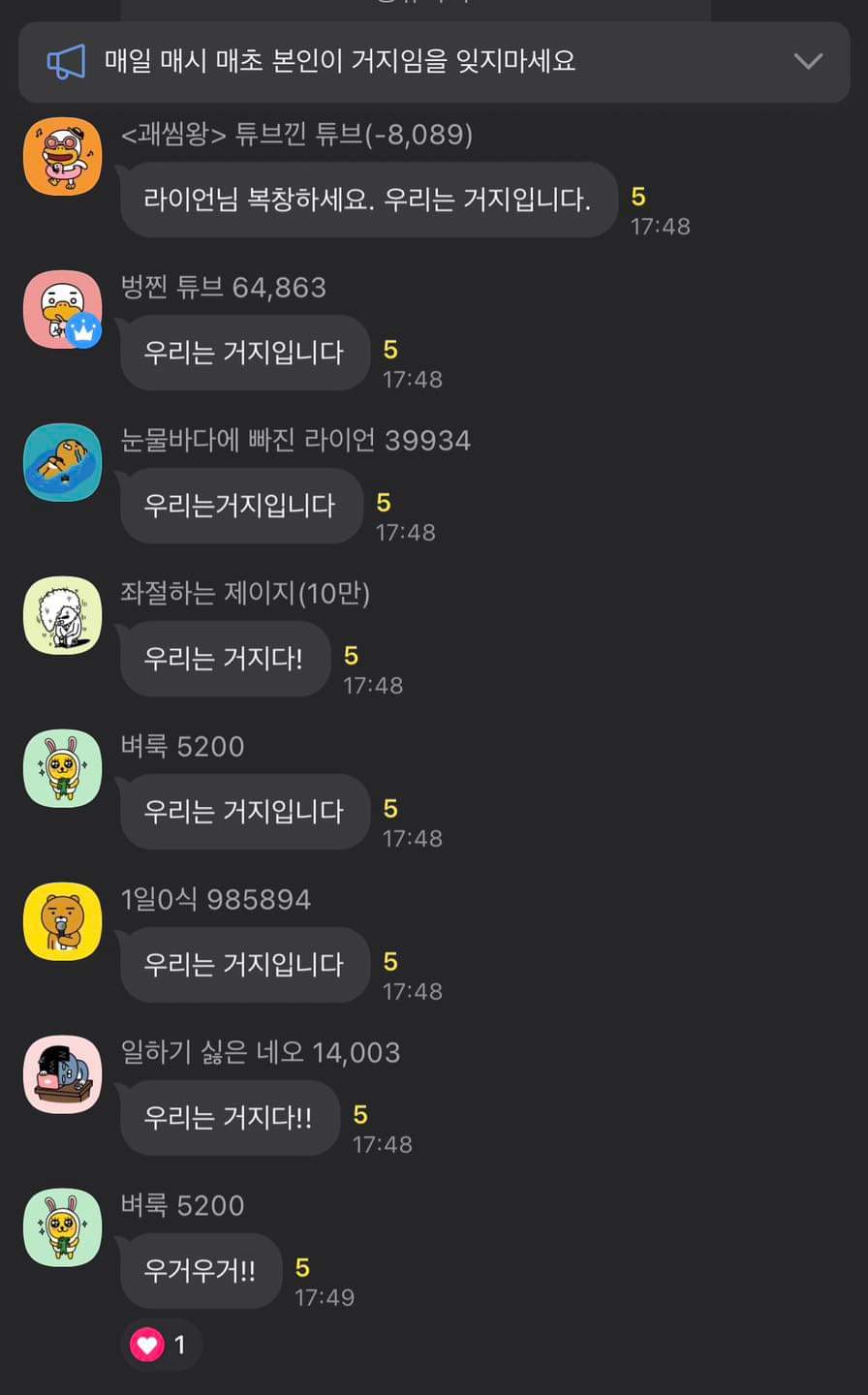View 1일0식 985894's profile avatar

coord(63,921)
